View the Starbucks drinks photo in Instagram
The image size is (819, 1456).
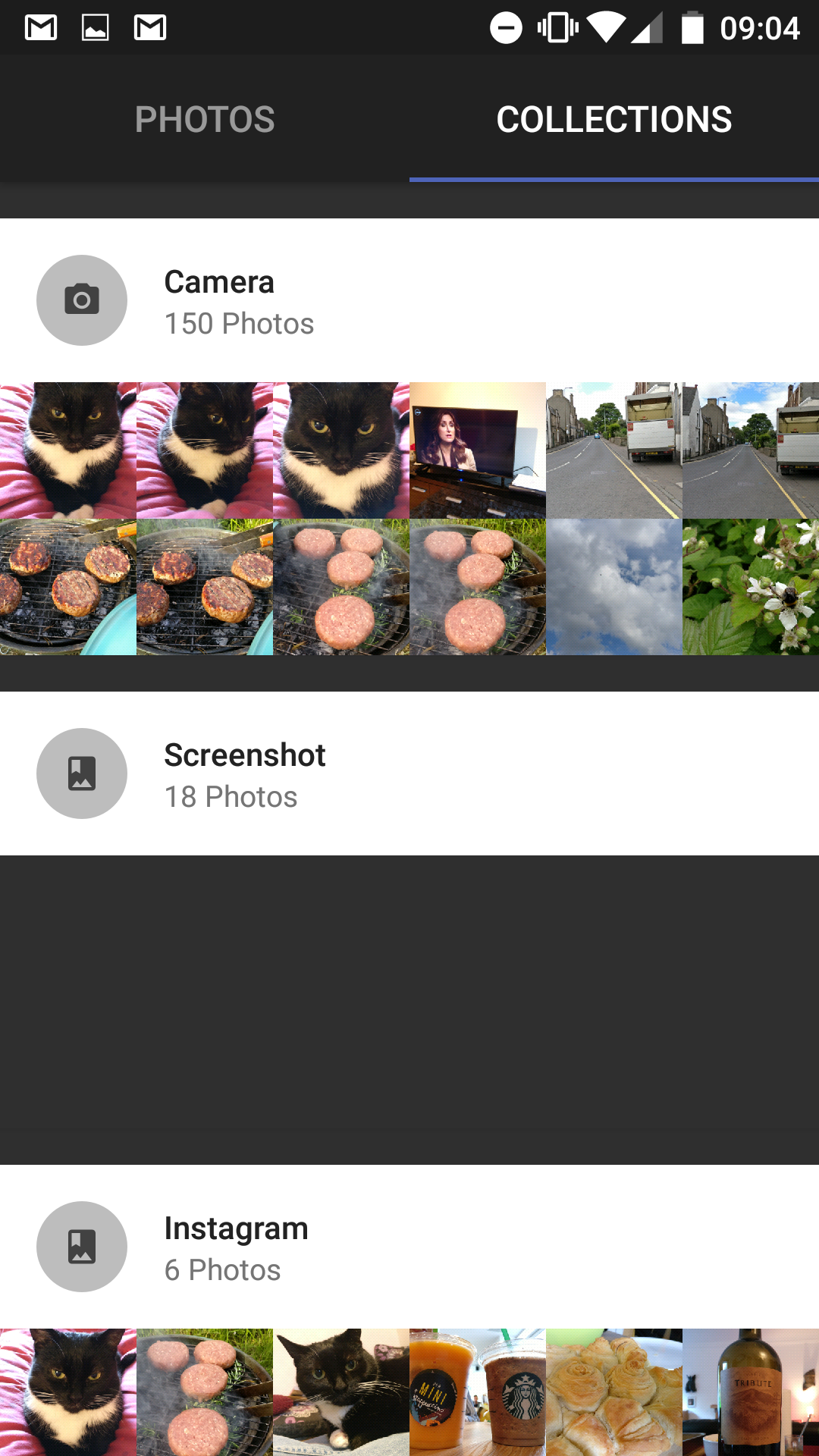point(478,1392)
